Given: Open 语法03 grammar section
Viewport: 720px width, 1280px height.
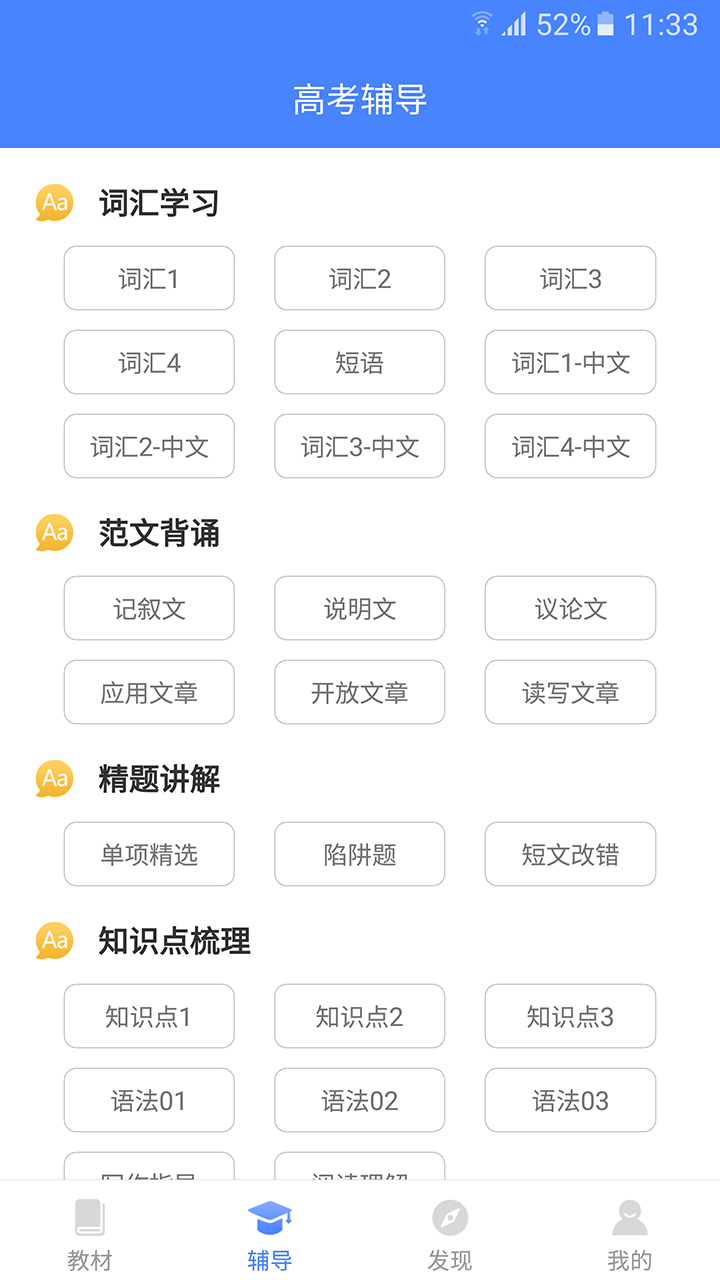Looking at the screenshot, I should pos(570,1101).
